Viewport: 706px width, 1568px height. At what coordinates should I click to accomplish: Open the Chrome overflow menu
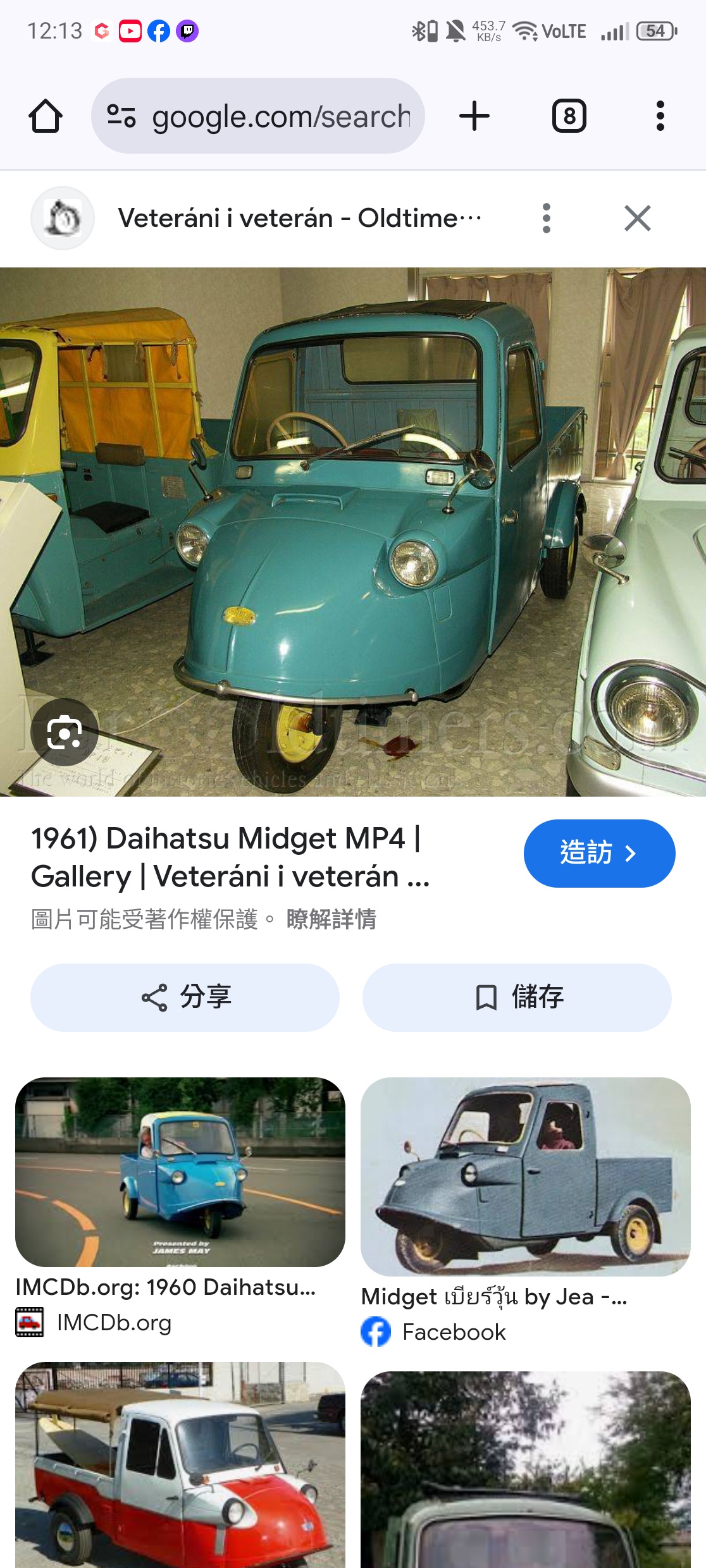tap(660, 116)
